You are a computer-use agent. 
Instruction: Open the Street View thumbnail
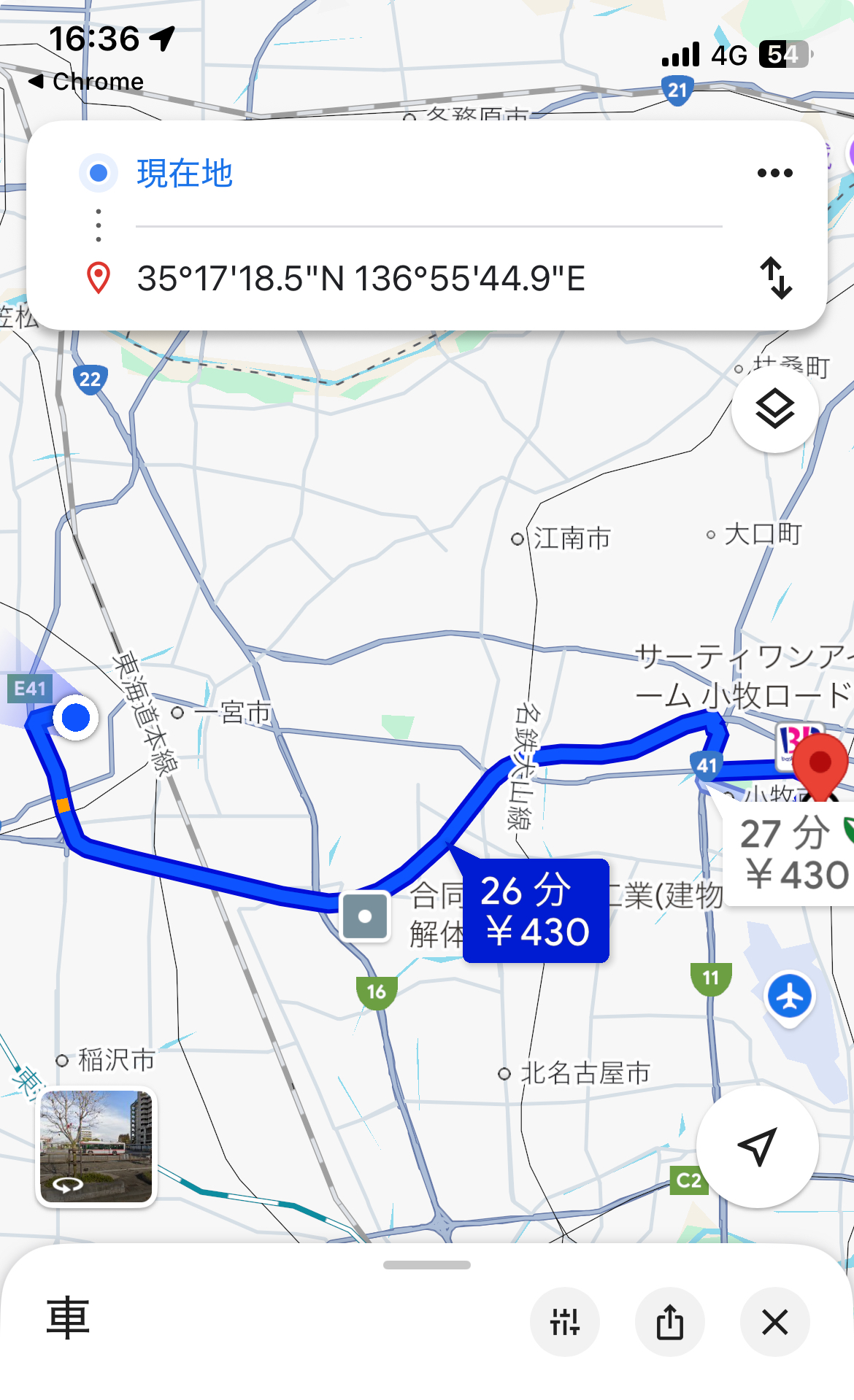(96, 1145)
